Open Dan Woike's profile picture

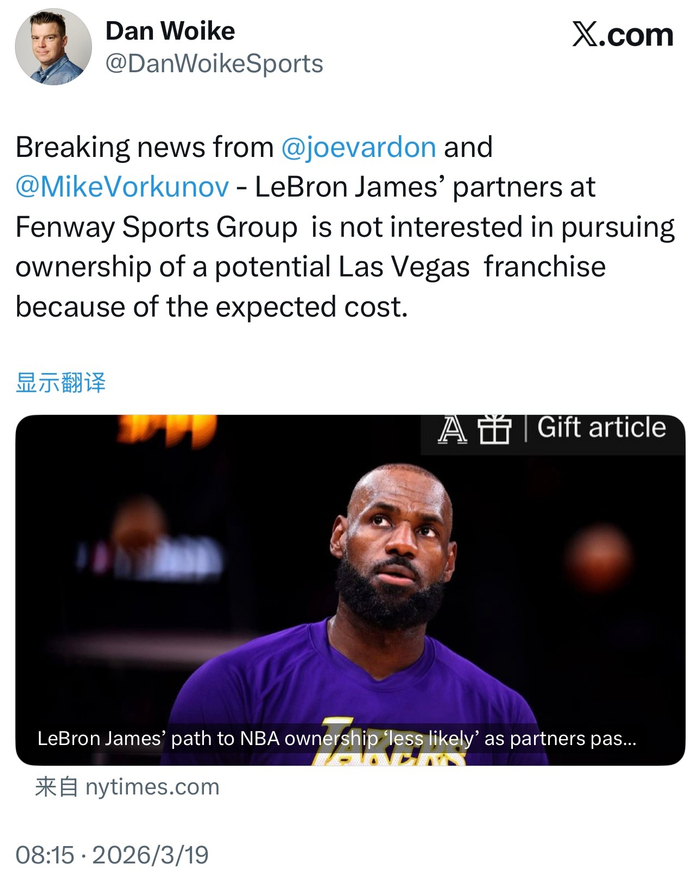tap(53, 47)
